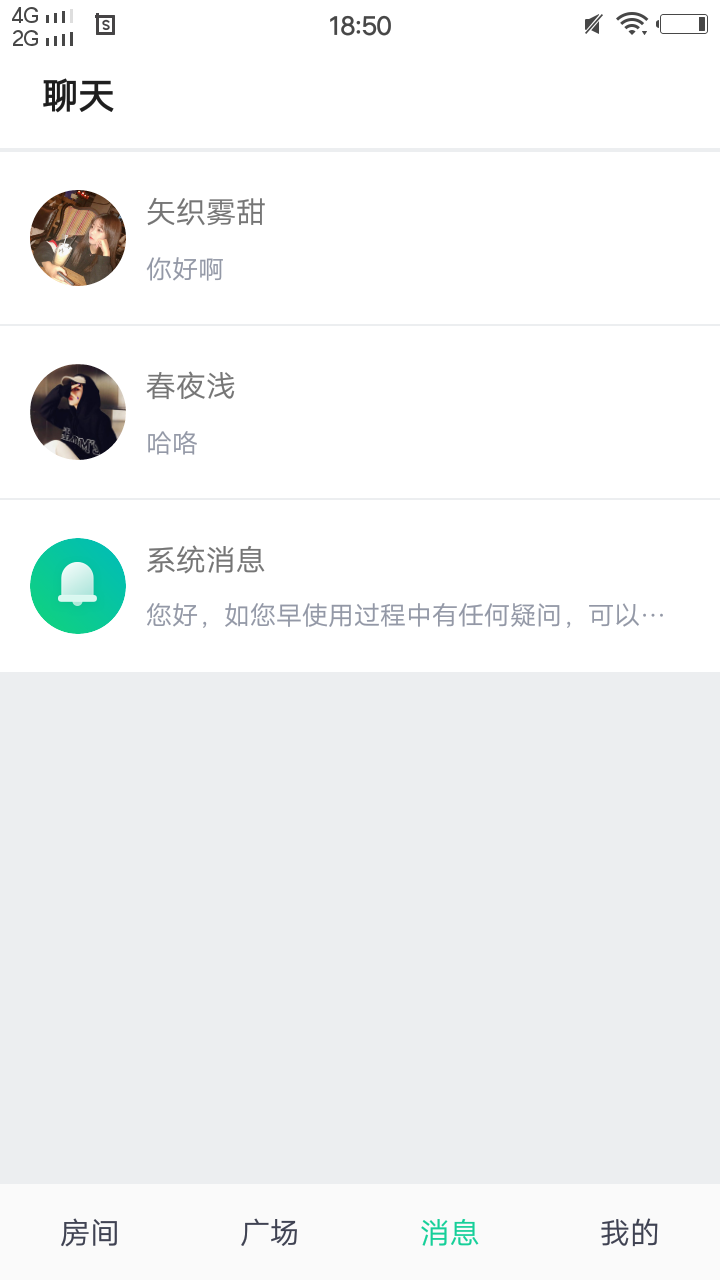Image resolution: width=720 pixels, height=1280 pixels.
Task: Tap the muted vibration icon in status bar
Action: click(592, 25)
